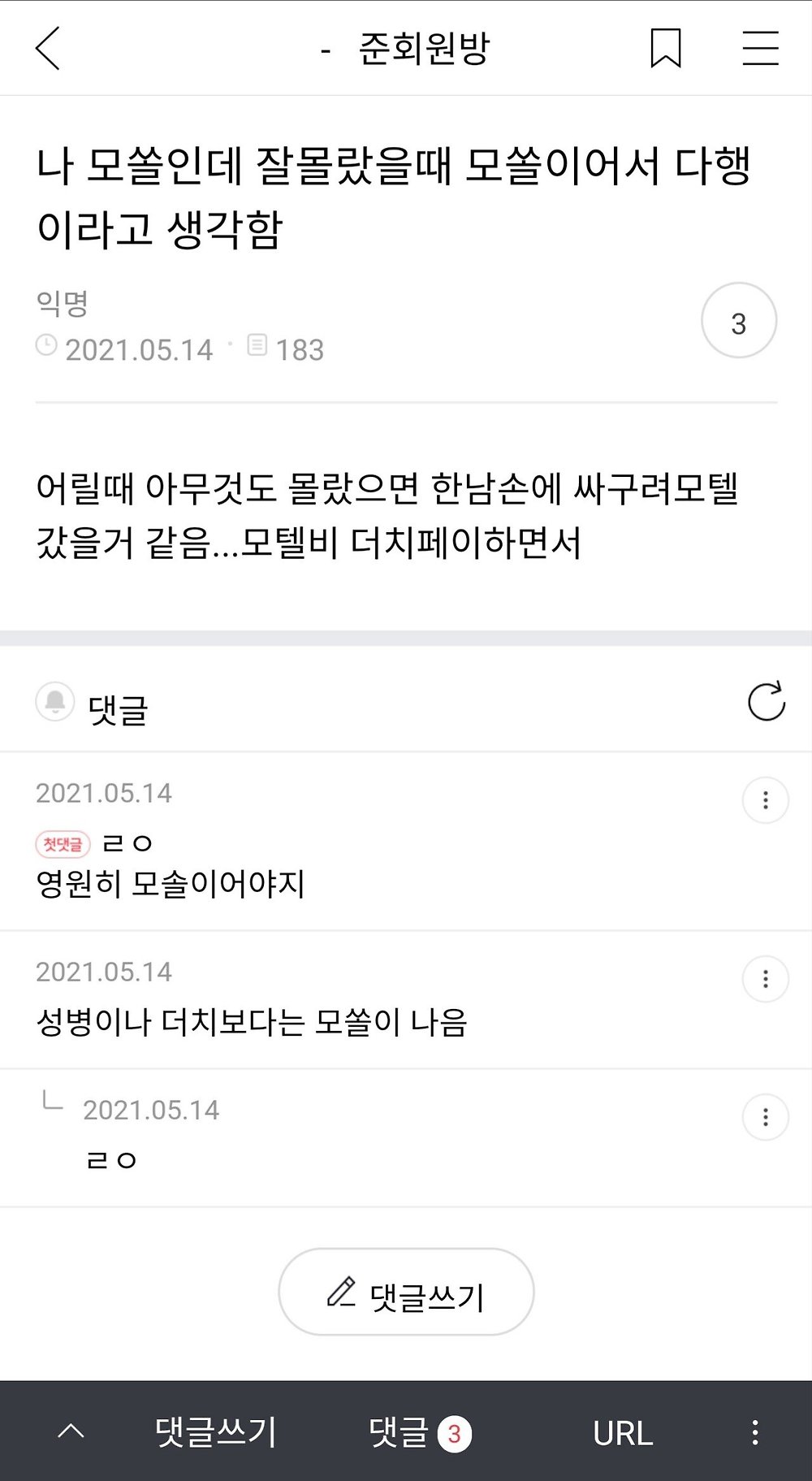Open 댓글 3 in the bottom bar
The width and height of the screenshot is (812, 1481).
[419, 1432]
